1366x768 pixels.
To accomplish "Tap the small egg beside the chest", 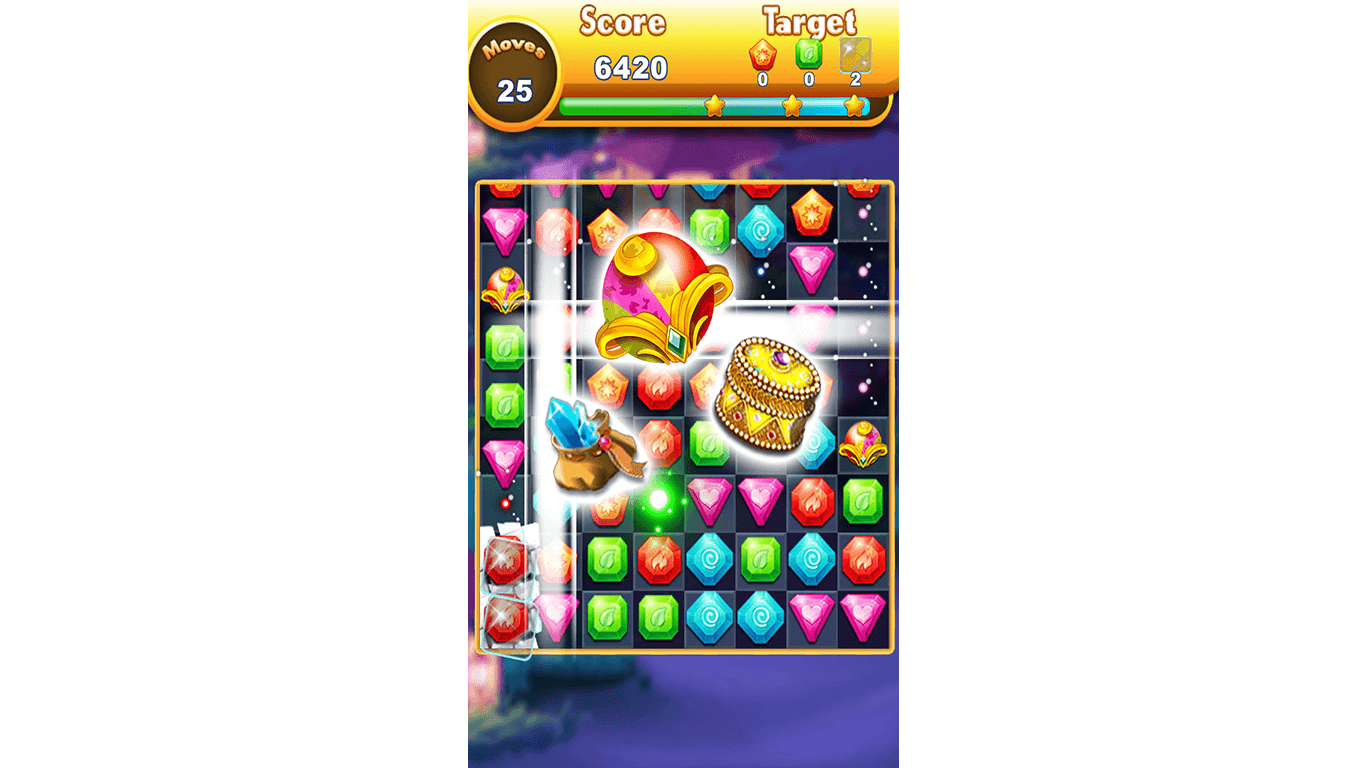I will click(862, 445).
